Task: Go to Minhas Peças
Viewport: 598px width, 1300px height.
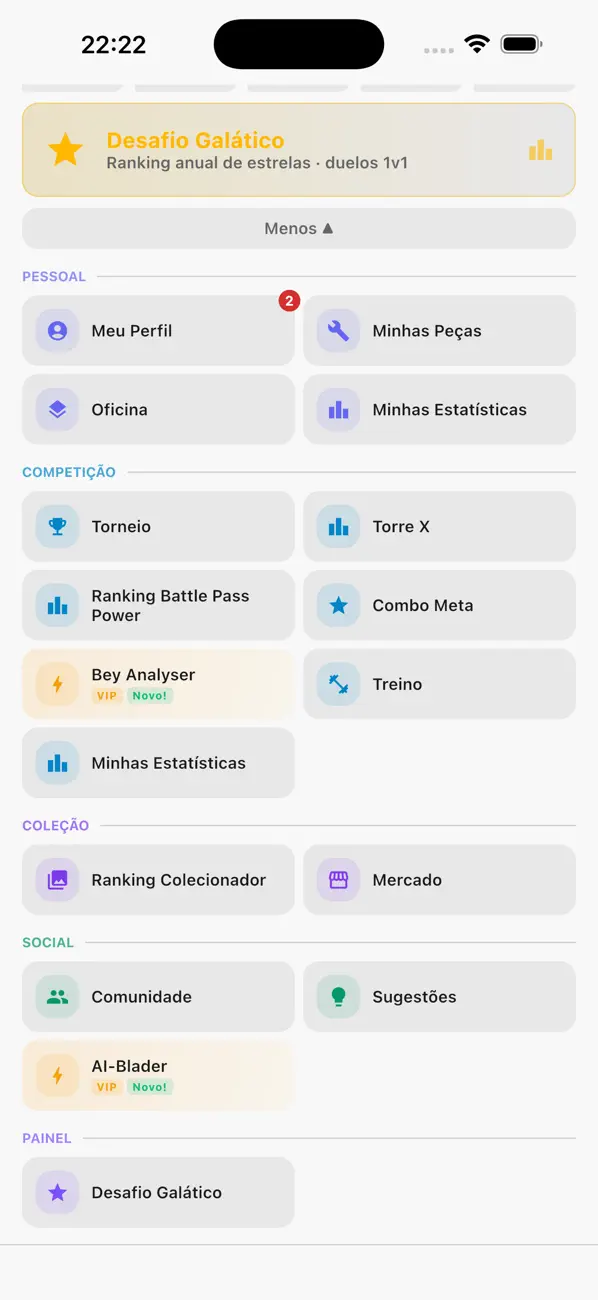Action: [x=440, y=331]
